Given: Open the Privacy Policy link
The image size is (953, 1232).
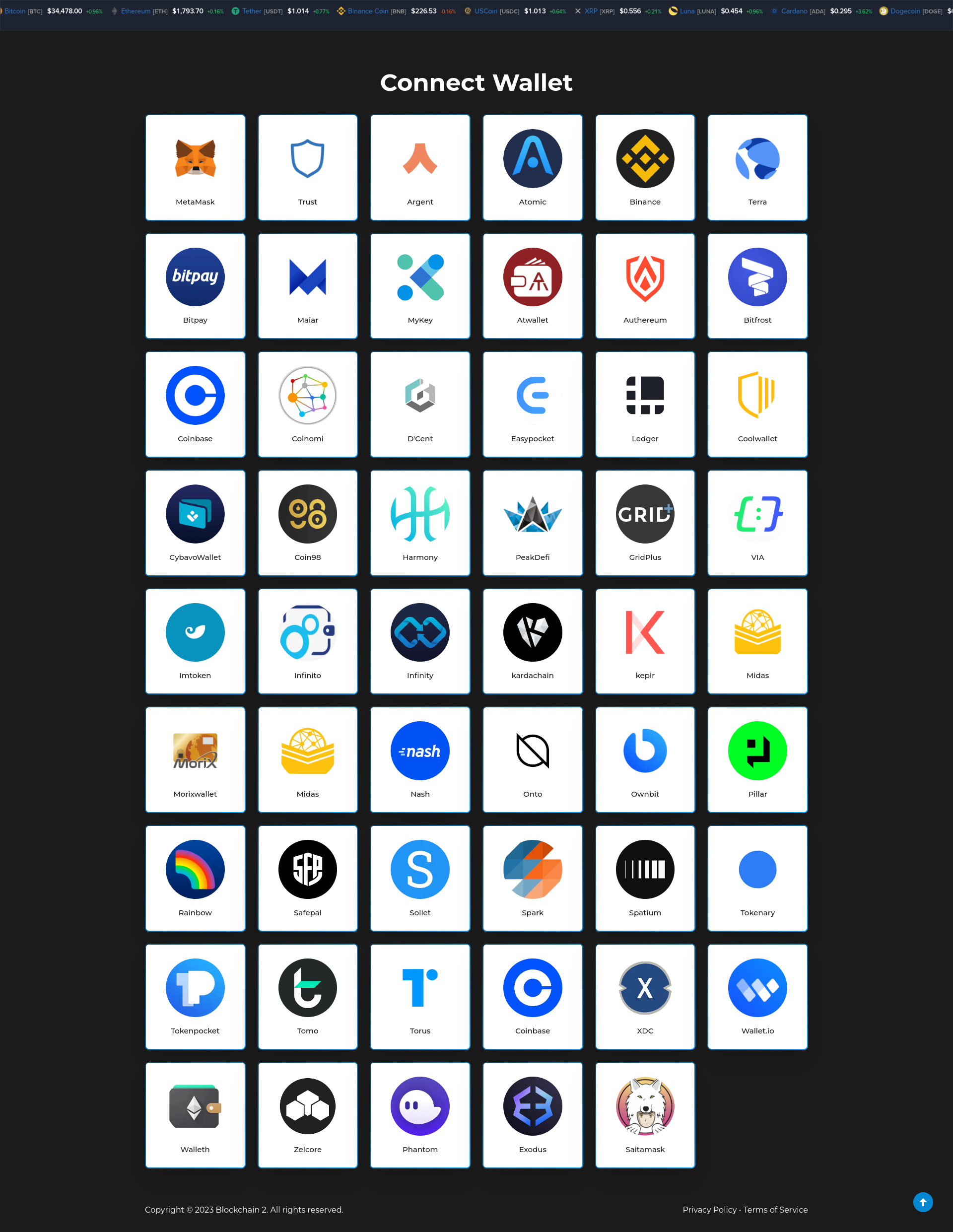Looking at the screenshot, I should (709, 1210).
